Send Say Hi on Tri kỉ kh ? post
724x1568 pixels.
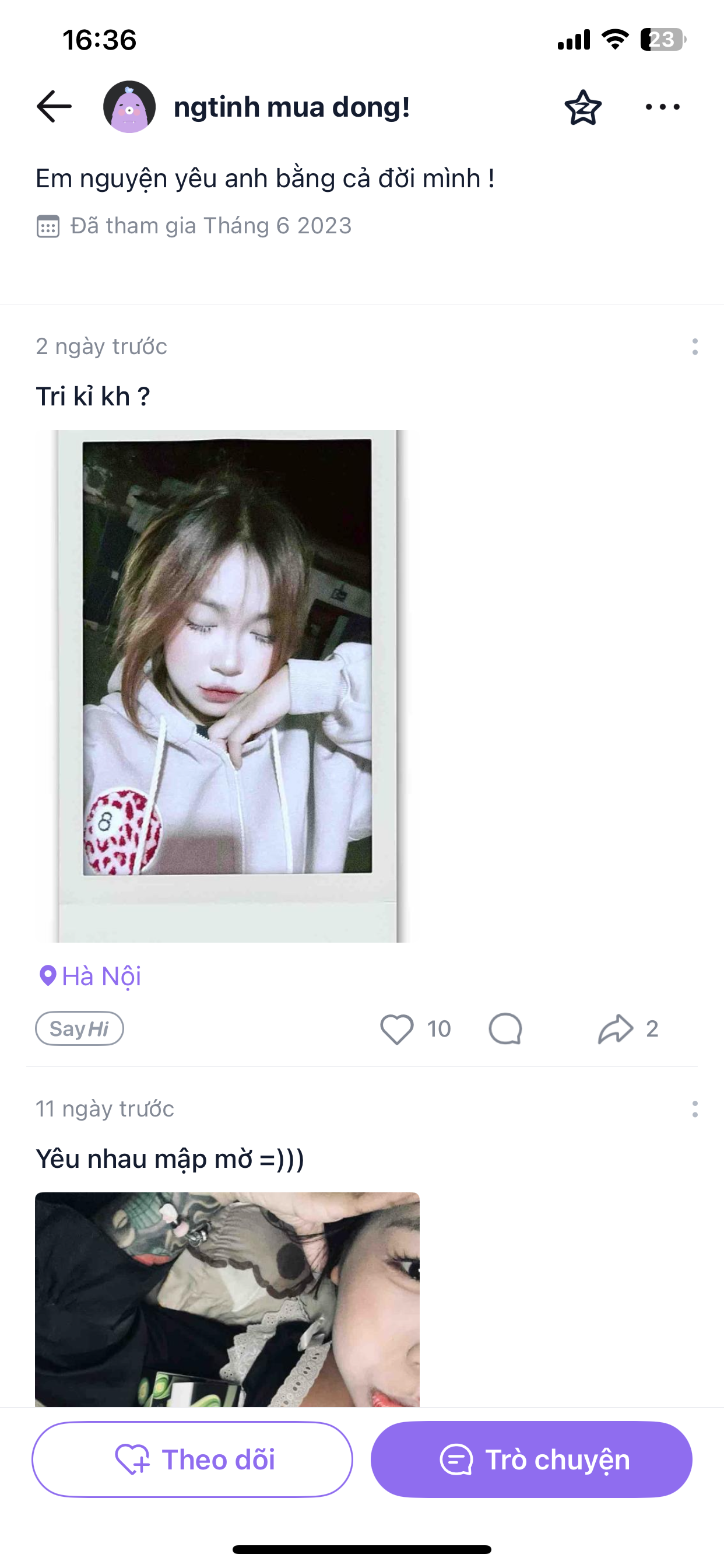coord(79,1028)
